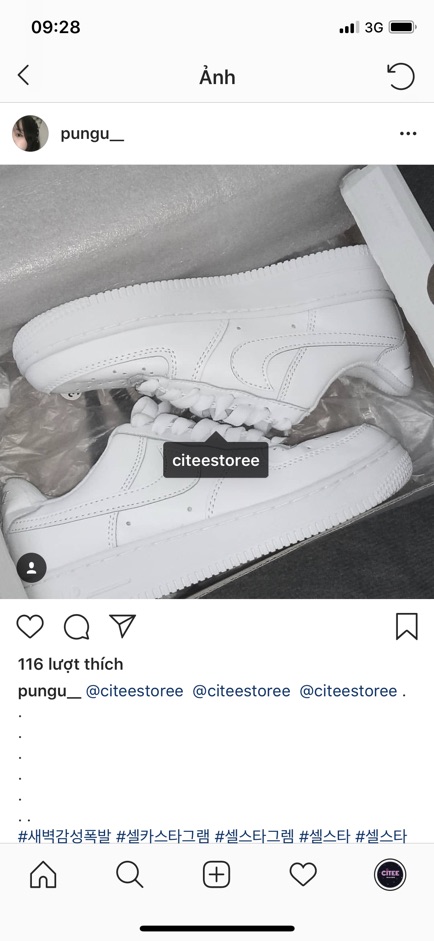Image resolution: width=434 pixels, height=941 pixels.
Task: Open hashtag #셀카스타그램
Action: [x=163, y=836]
